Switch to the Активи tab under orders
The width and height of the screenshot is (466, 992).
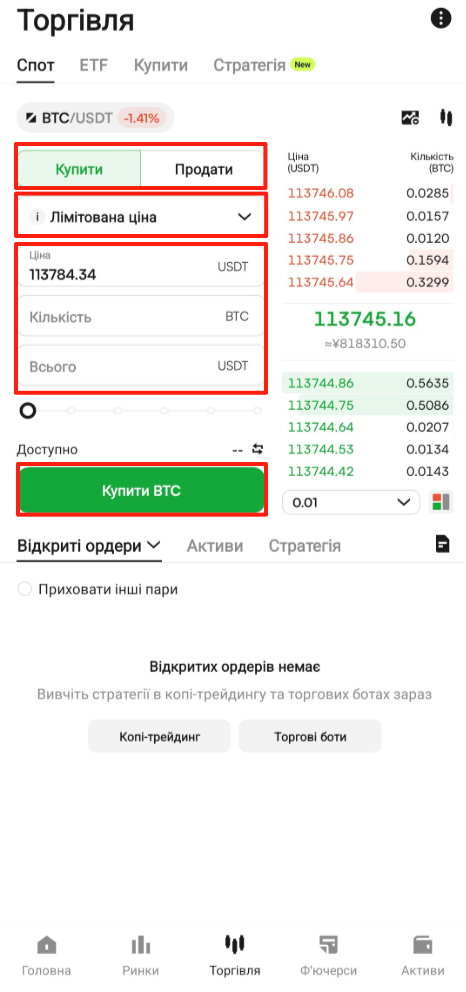click(x=215, y=546)
